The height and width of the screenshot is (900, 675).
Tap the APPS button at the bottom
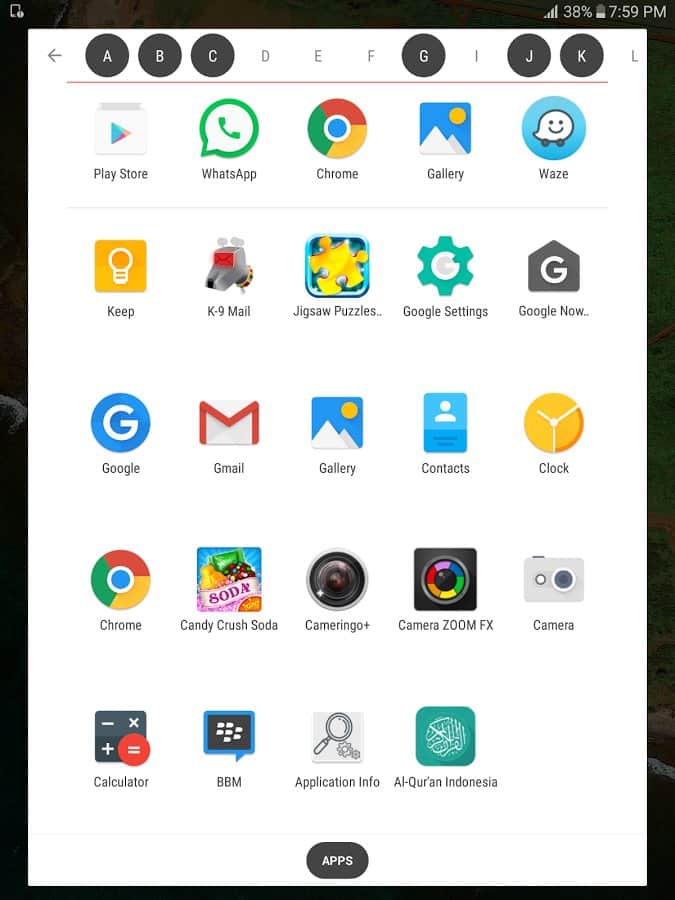[x=337, y=861]
